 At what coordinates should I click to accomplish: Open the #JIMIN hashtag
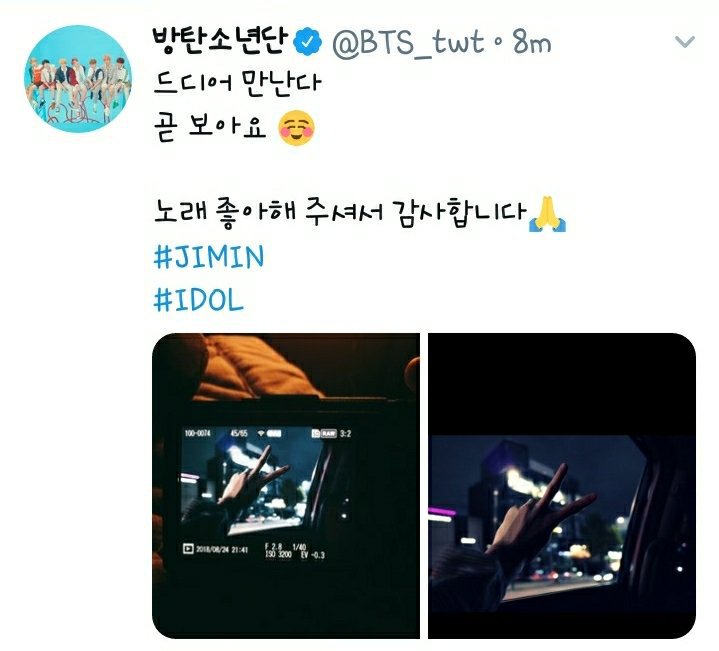coord(209,258)
